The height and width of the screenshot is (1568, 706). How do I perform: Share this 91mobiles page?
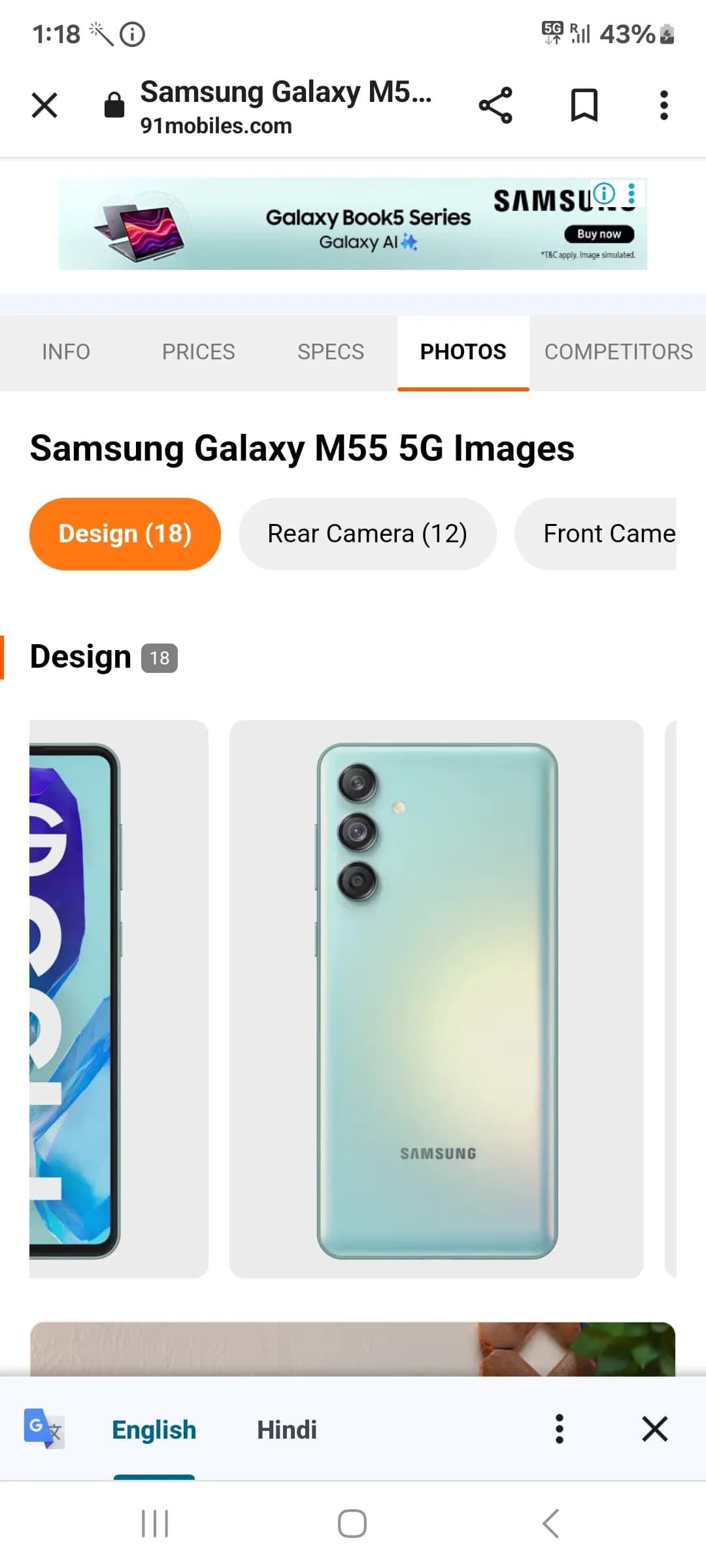click(496, 105)
